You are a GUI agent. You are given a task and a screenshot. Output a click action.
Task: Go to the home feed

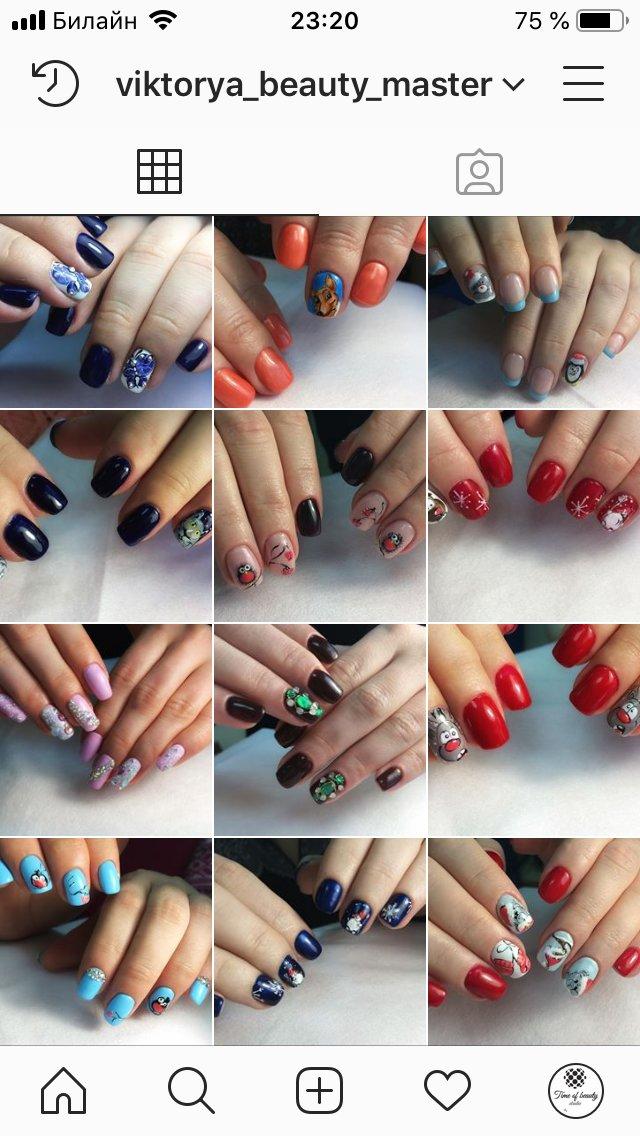tap(64, 1090)
